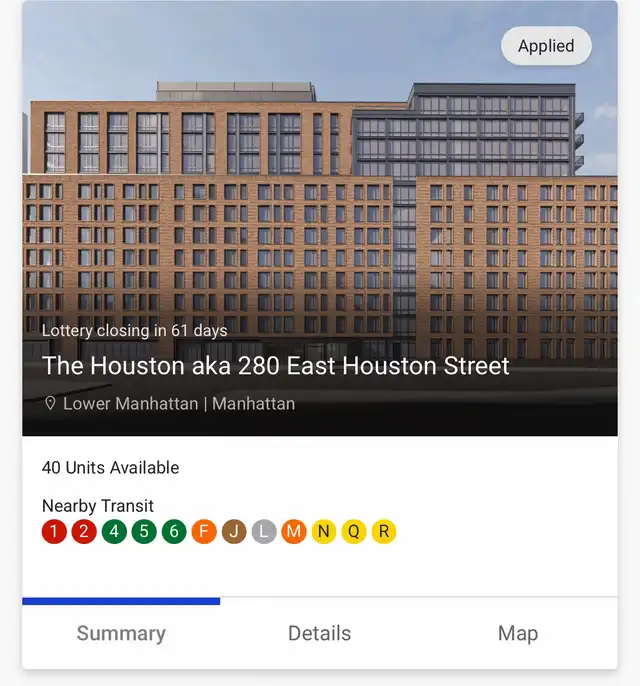Switch to the Details tab
640x686 pixels.
coord(319,634)
